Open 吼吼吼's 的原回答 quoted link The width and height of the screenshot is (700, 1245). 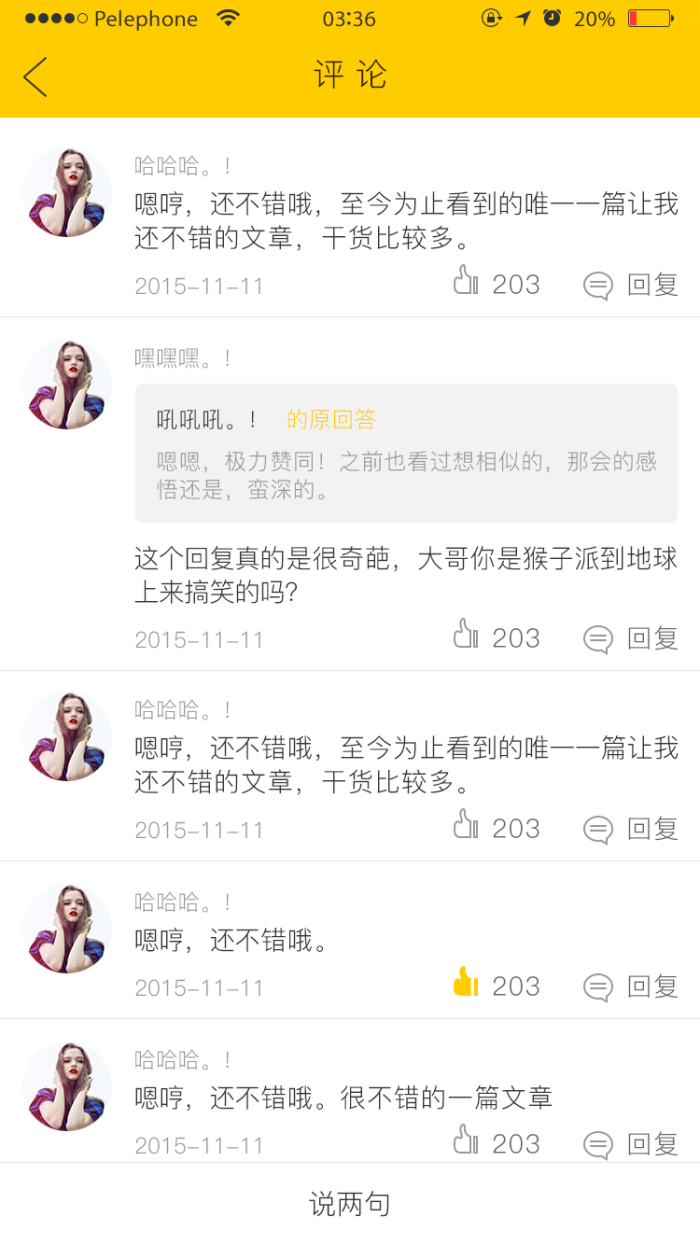pyautogui.click(x=331, y=420)
